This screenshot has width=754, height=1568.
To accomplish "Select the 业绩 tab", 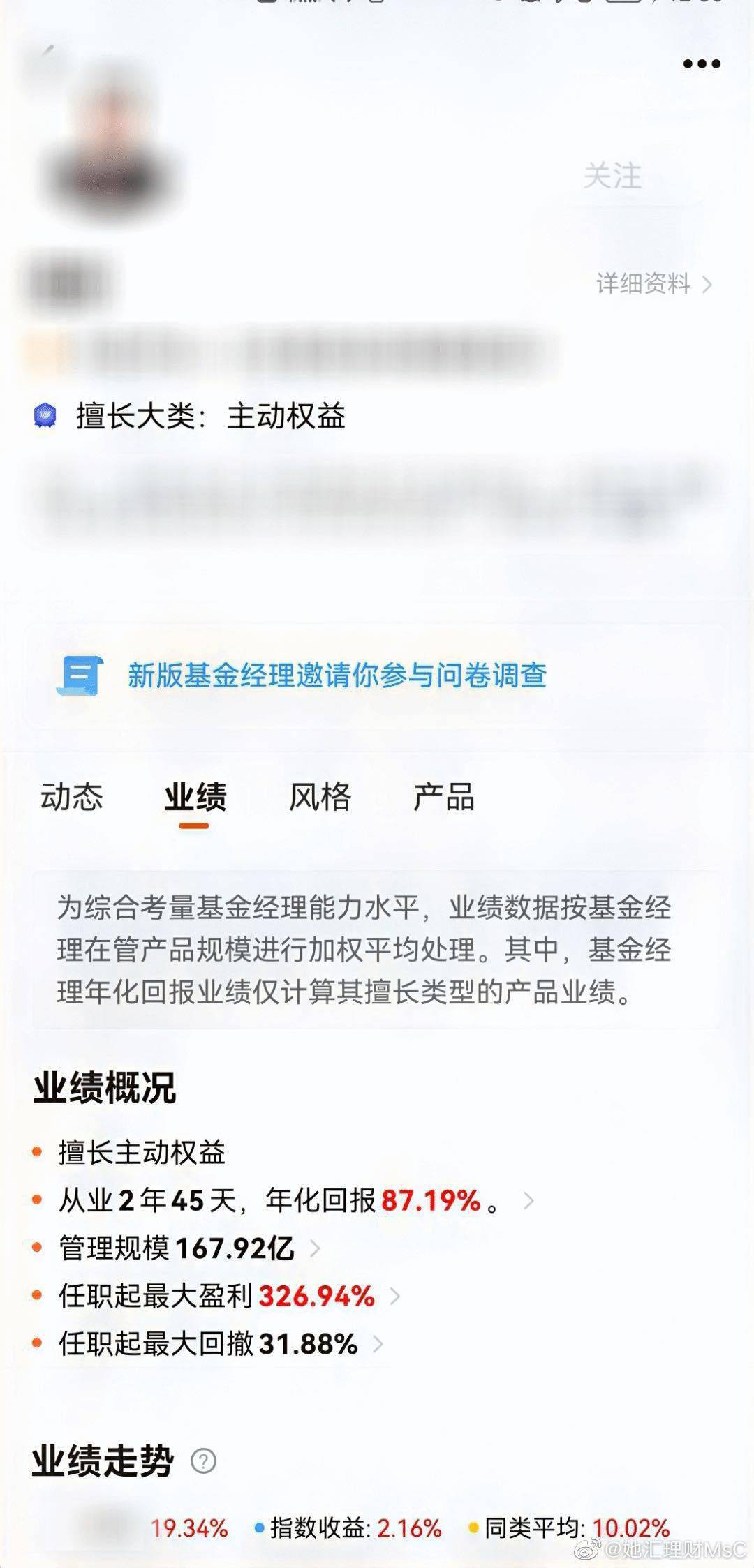I will (195, 797).
